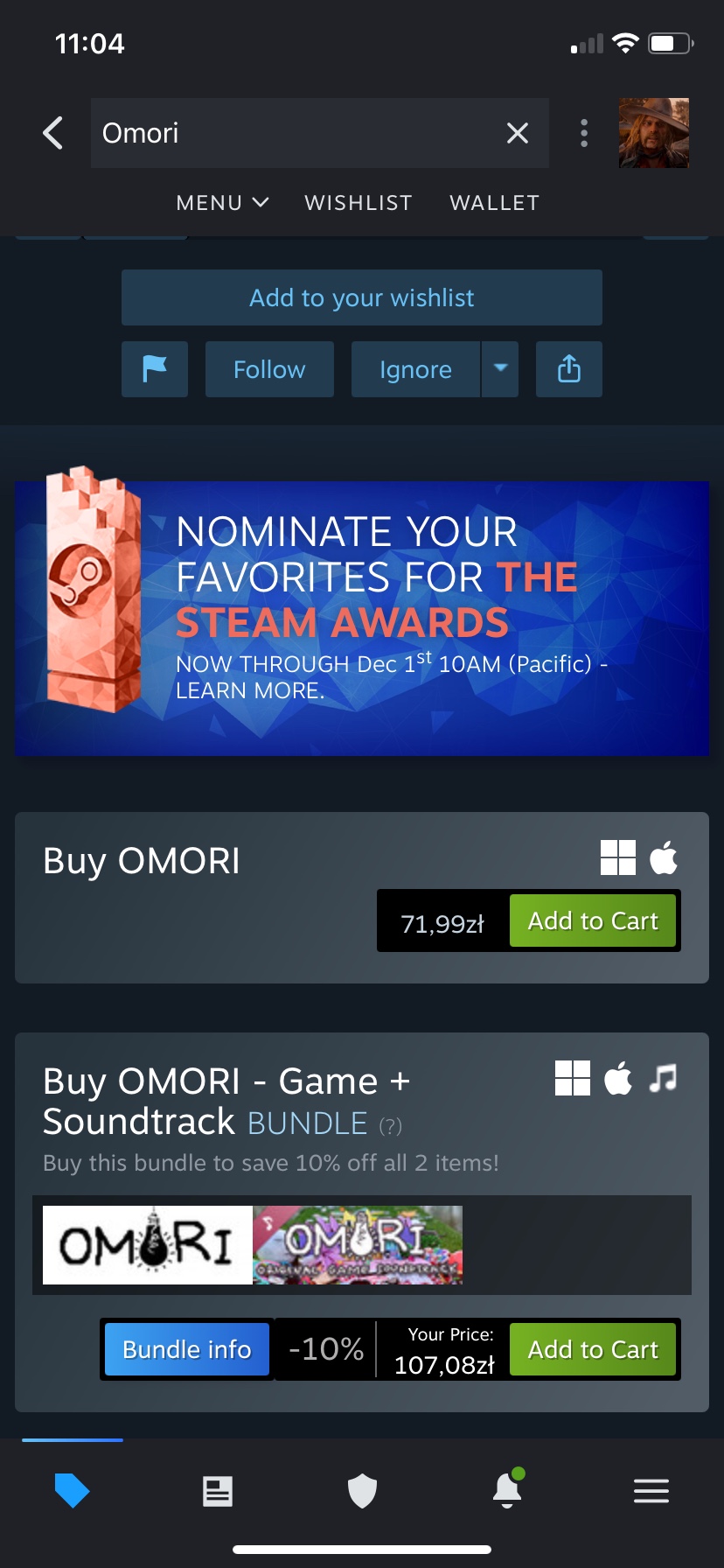Image resolution: width=724 pixels, height=1568 pixels.
Task: Clear the Omori search text
Action: pos(518,133)
